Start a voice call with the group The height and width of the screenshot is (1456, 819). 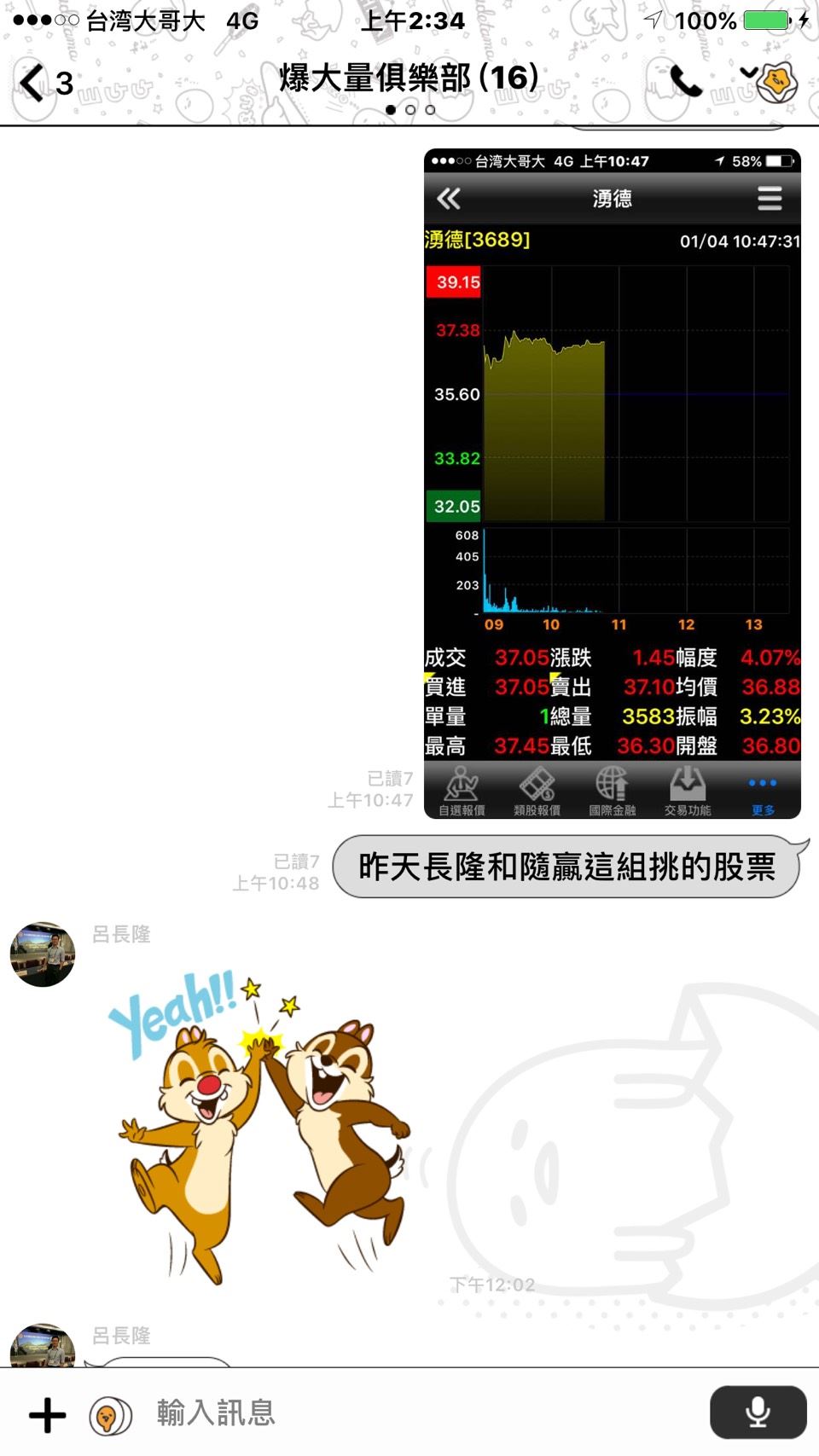pyautogui.click(x=685, y=82)
